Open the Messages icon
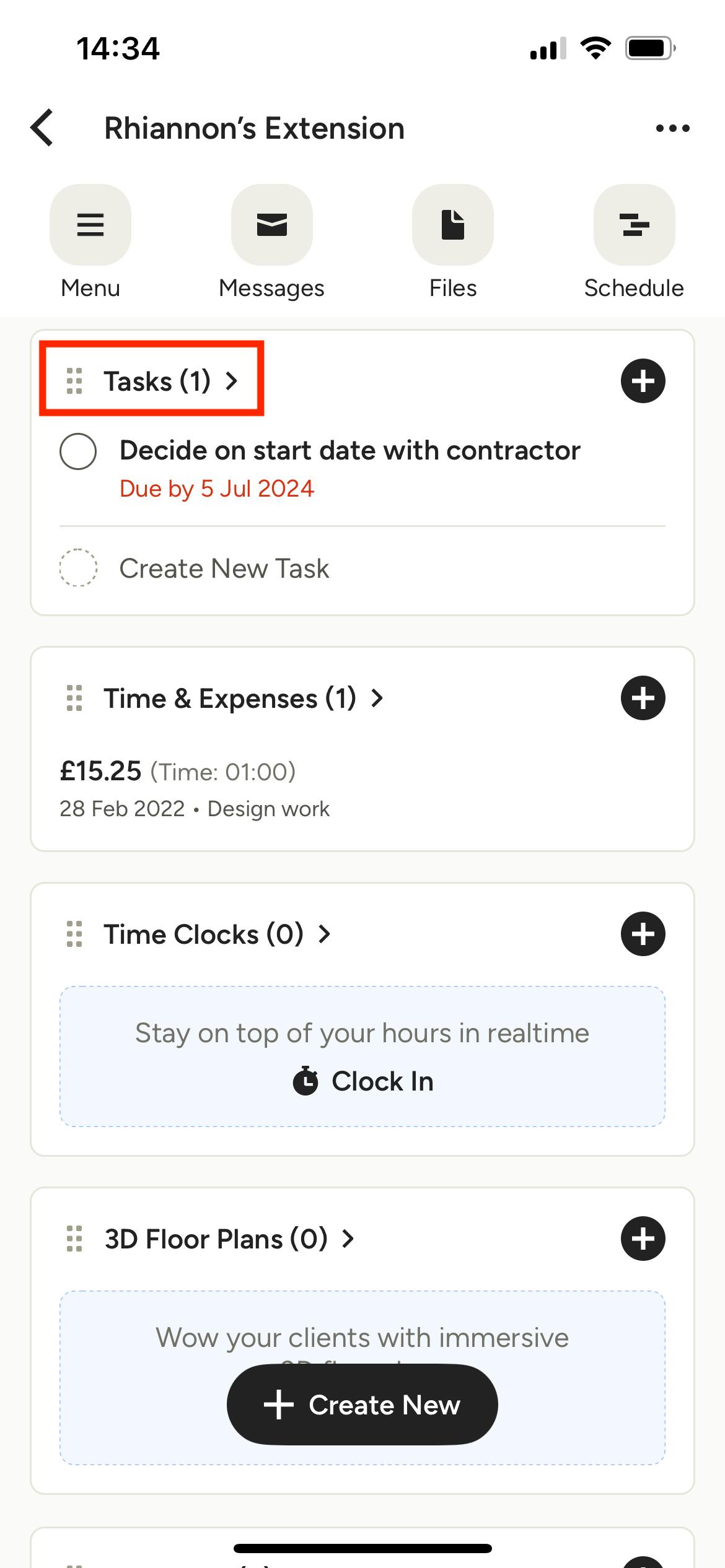This screenshot has width=725, height=1568. (x=271, y=225)
